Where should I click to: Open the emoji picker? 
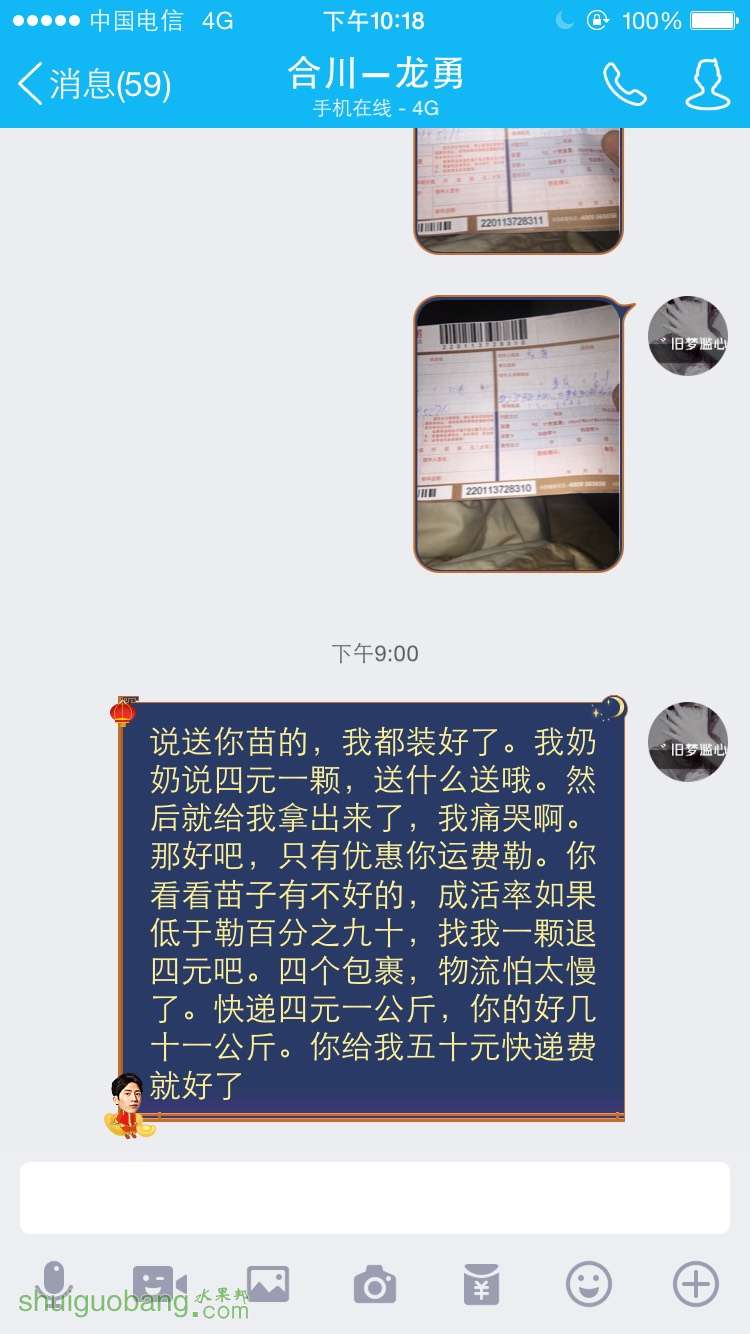(x=590, y=1281)
